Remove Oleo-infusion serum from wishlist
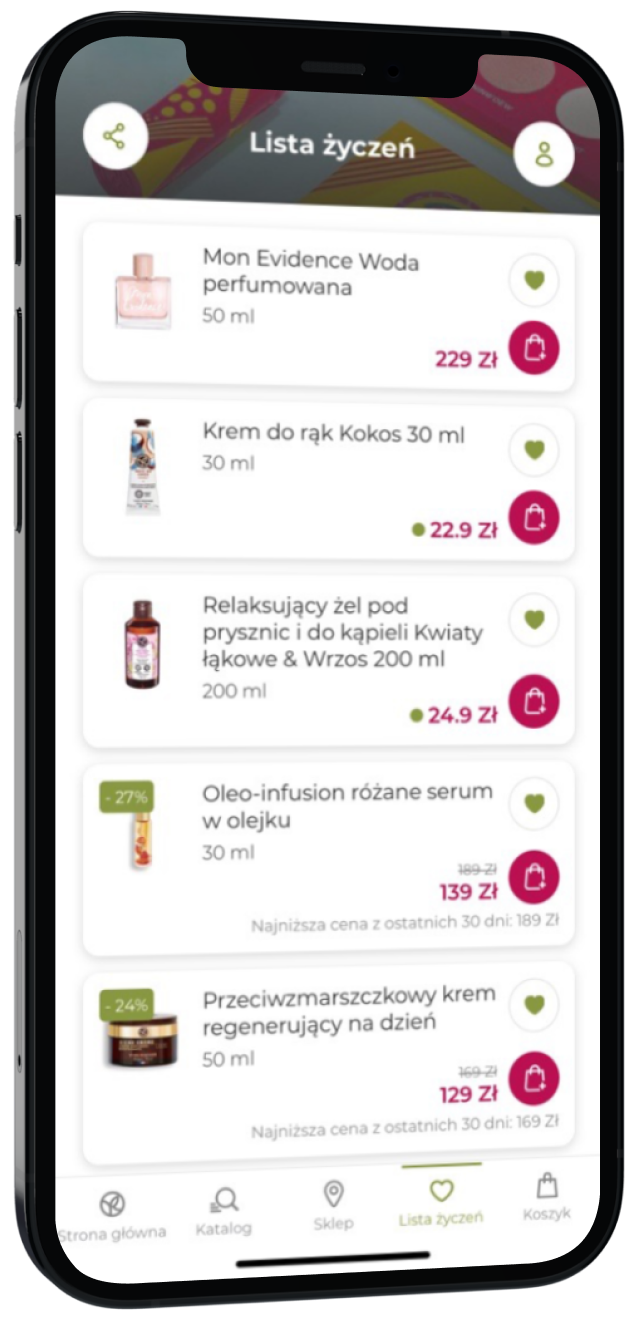Screen dimensions: 638x1320 click(x=534, y=803)
